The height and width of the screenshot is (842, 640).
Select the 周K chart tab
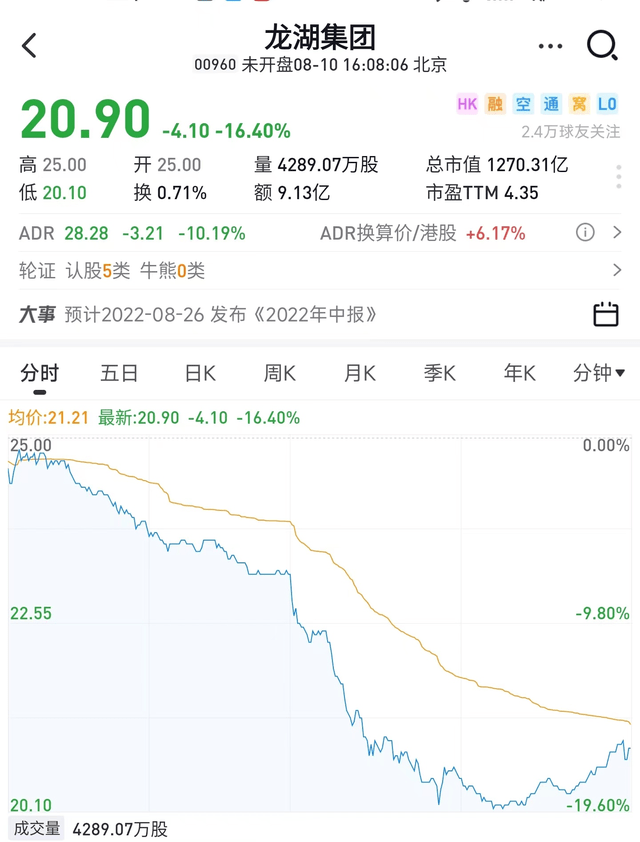click(280, 373)
